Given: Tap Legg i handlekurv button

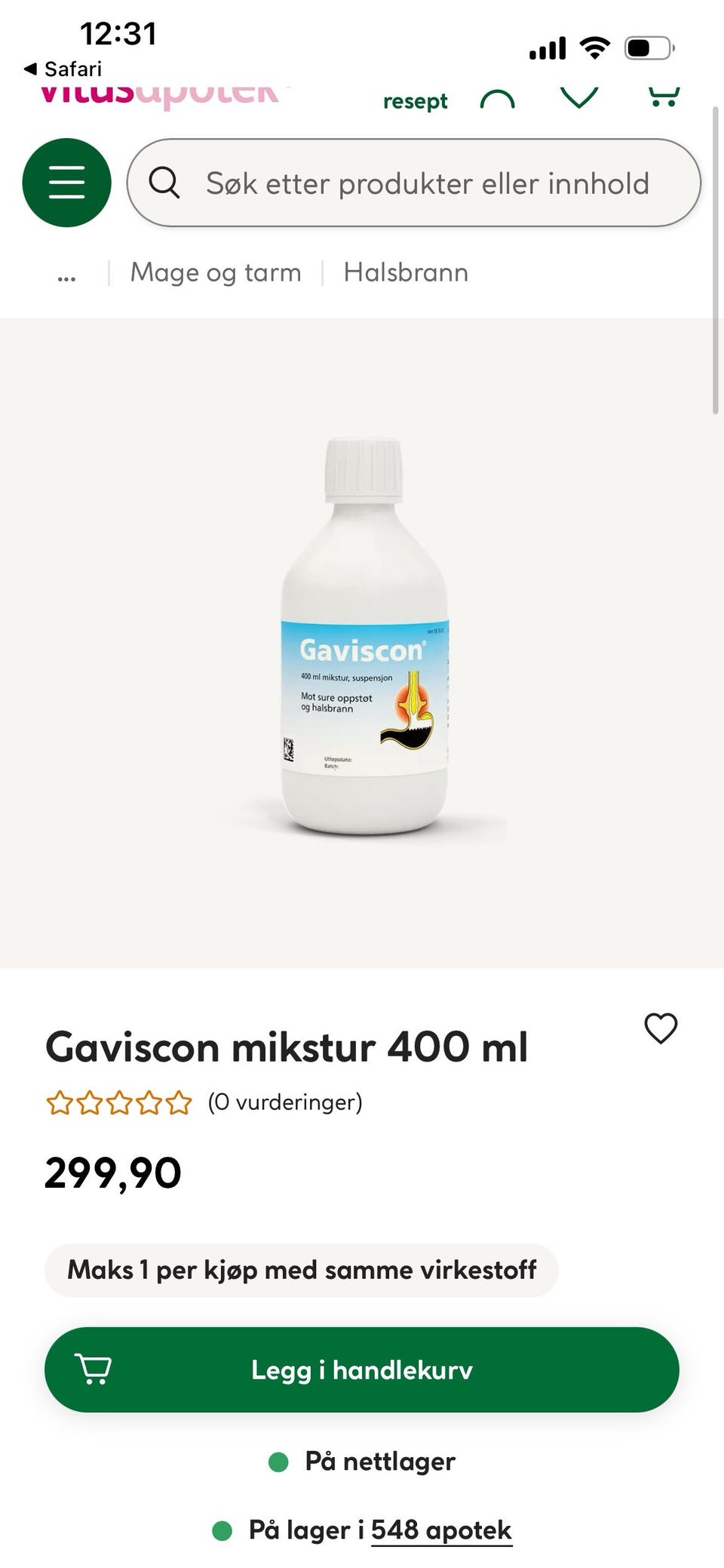Looking at the screenshot, I should pyautogui.click(x=362, y=1370).
